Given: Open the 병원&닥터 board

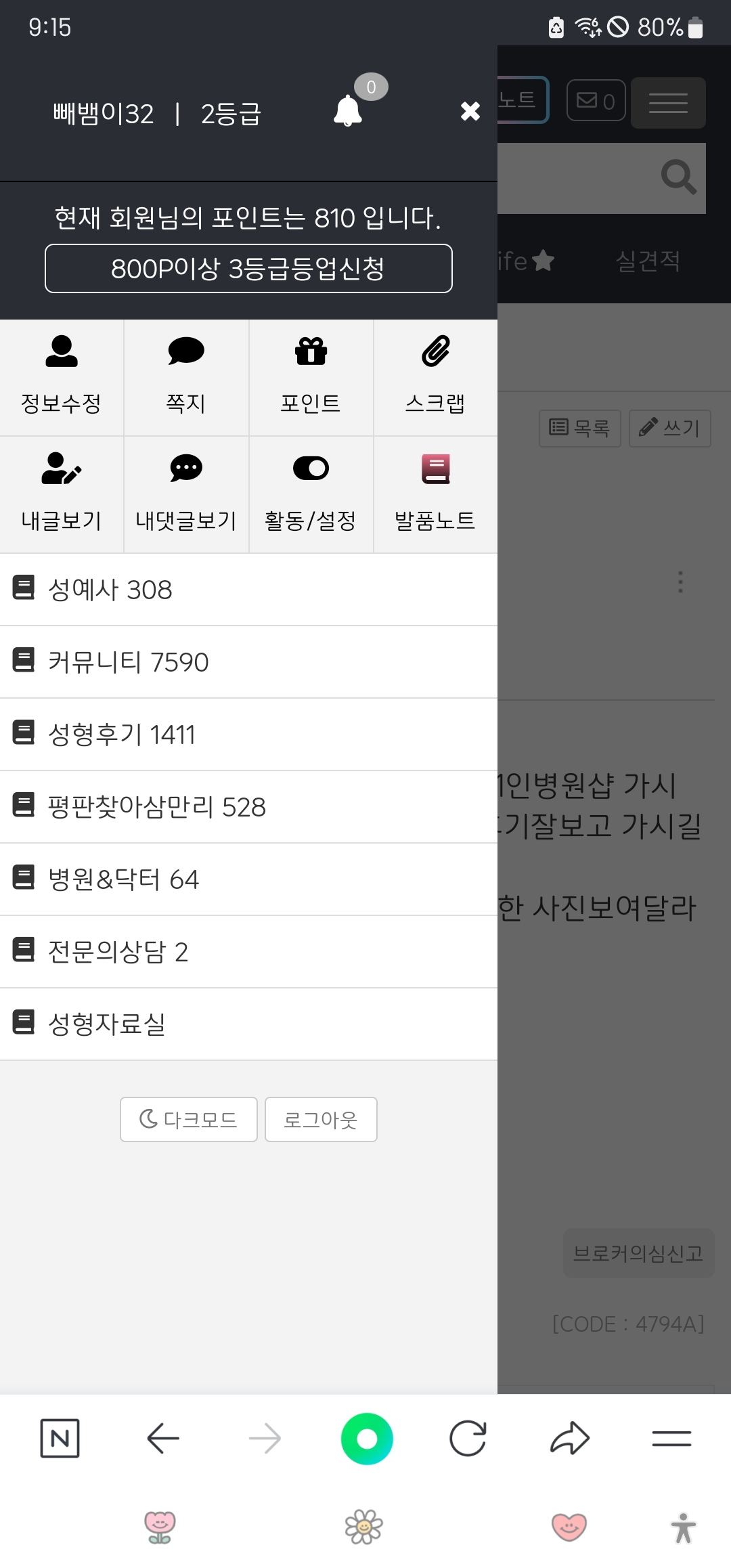Looking at the screenshot, I should point(248,879).
